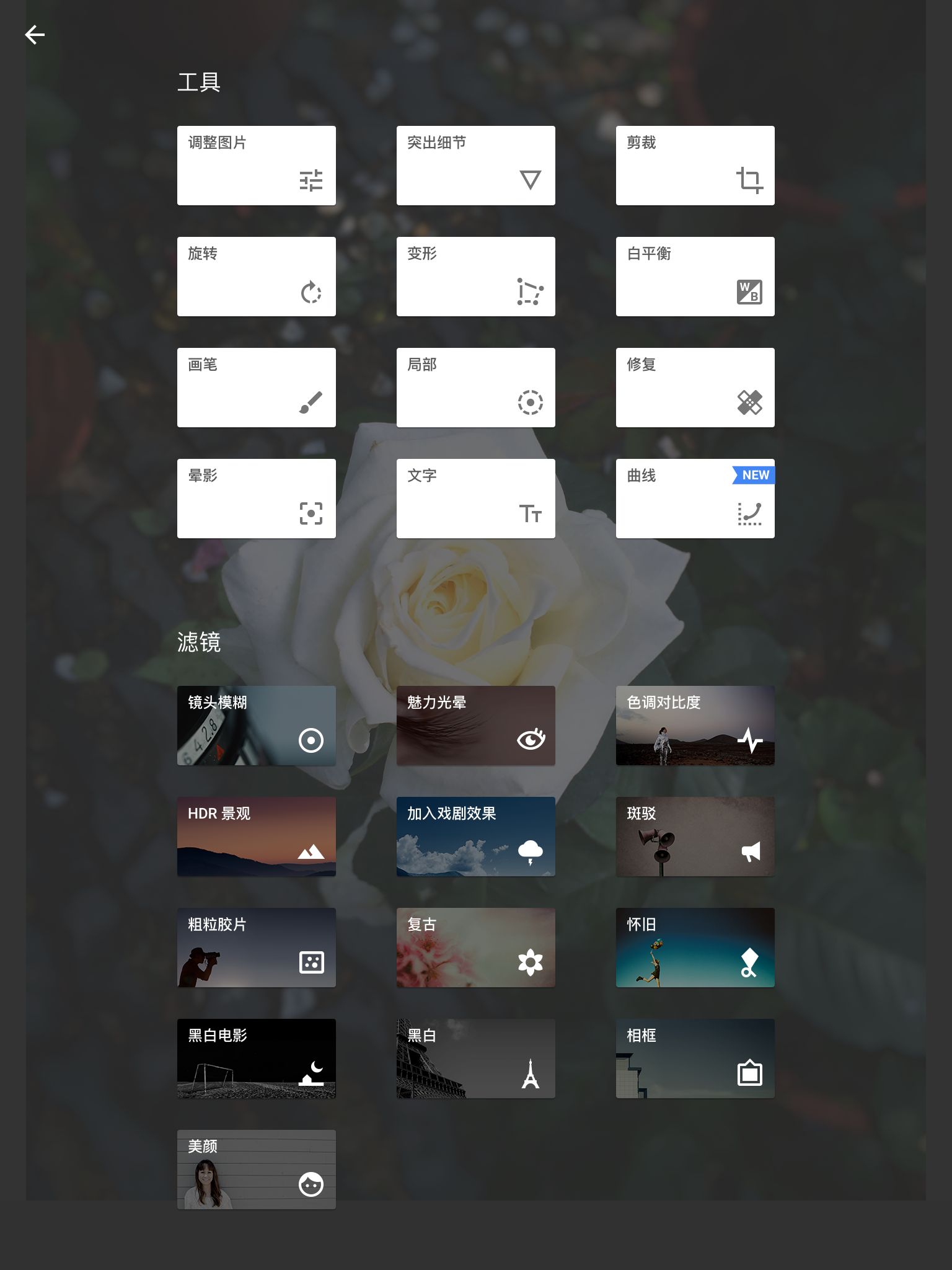Open the 调整图片 tool
952x1270 pixels.
(256, 166)
